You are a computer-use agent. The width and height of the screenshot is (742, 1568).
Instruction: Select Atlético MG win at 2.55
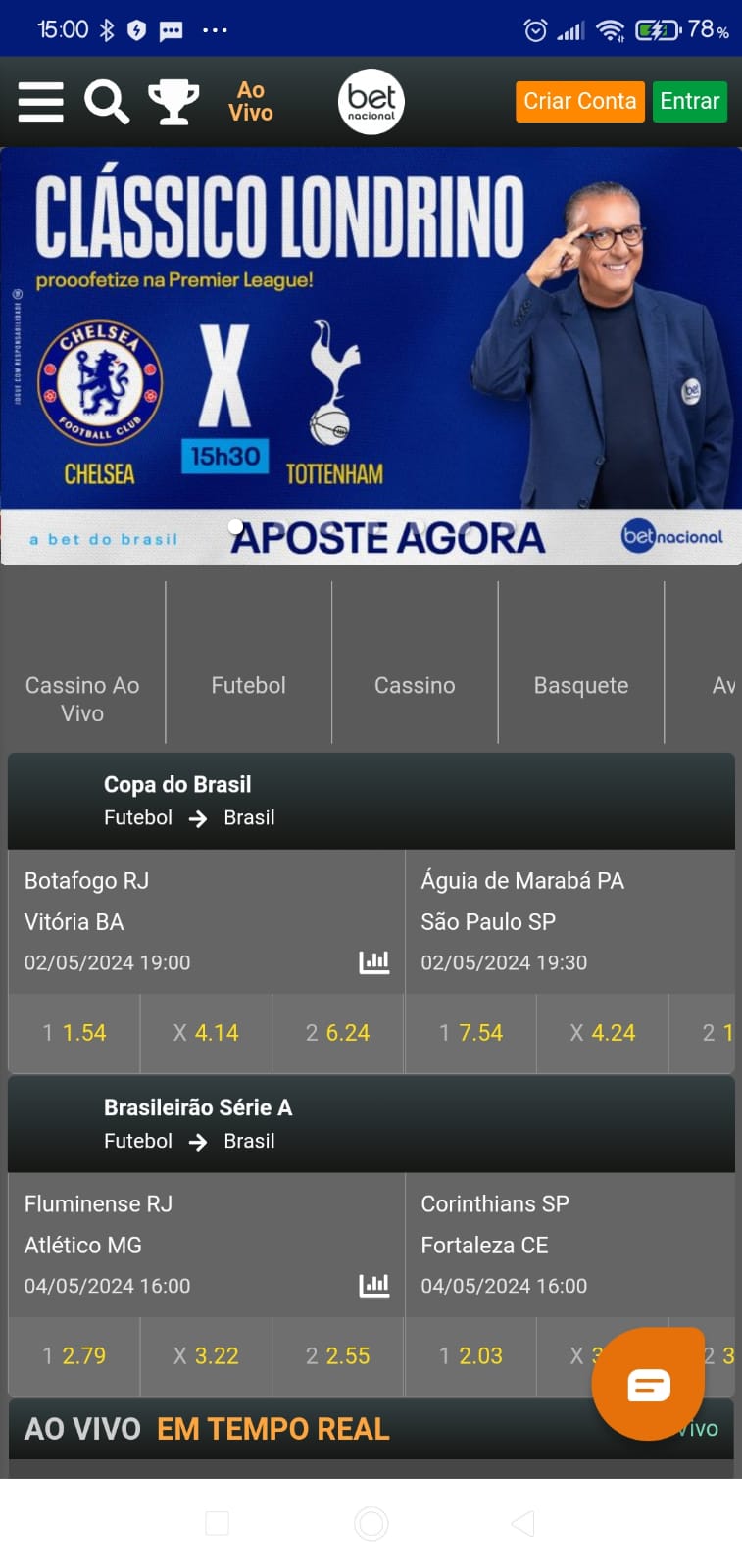pyautogui.click(x=337, y=1356)
